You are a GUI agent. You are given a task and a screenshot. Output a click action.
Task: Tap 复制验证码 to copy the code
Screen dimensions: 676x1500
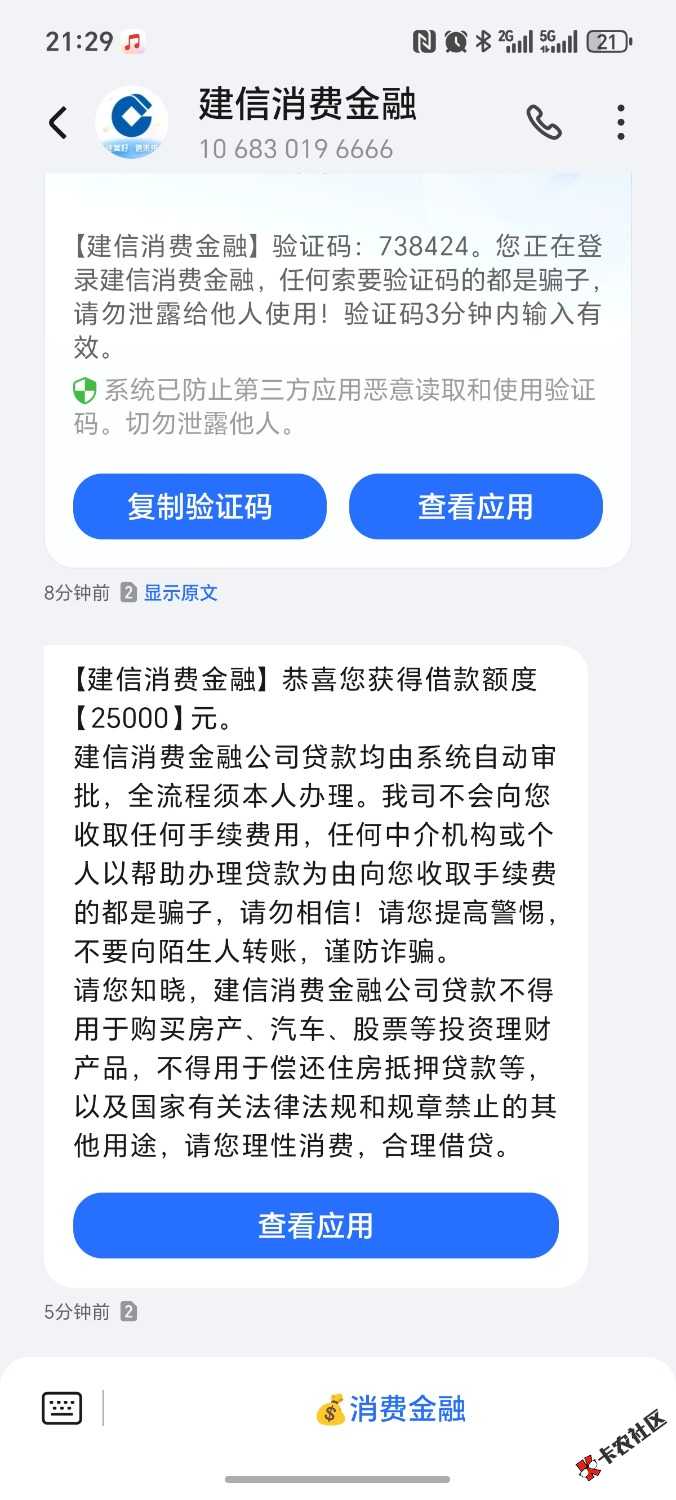(x=199, y=506)
